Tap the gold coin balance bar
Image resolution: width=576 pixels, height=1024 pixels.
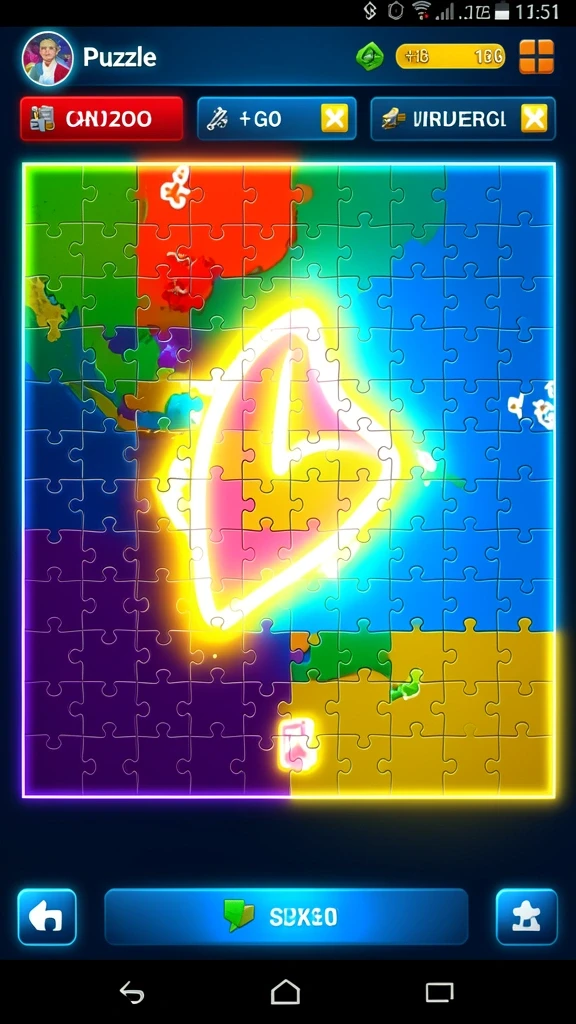click(x=450, y=57)
